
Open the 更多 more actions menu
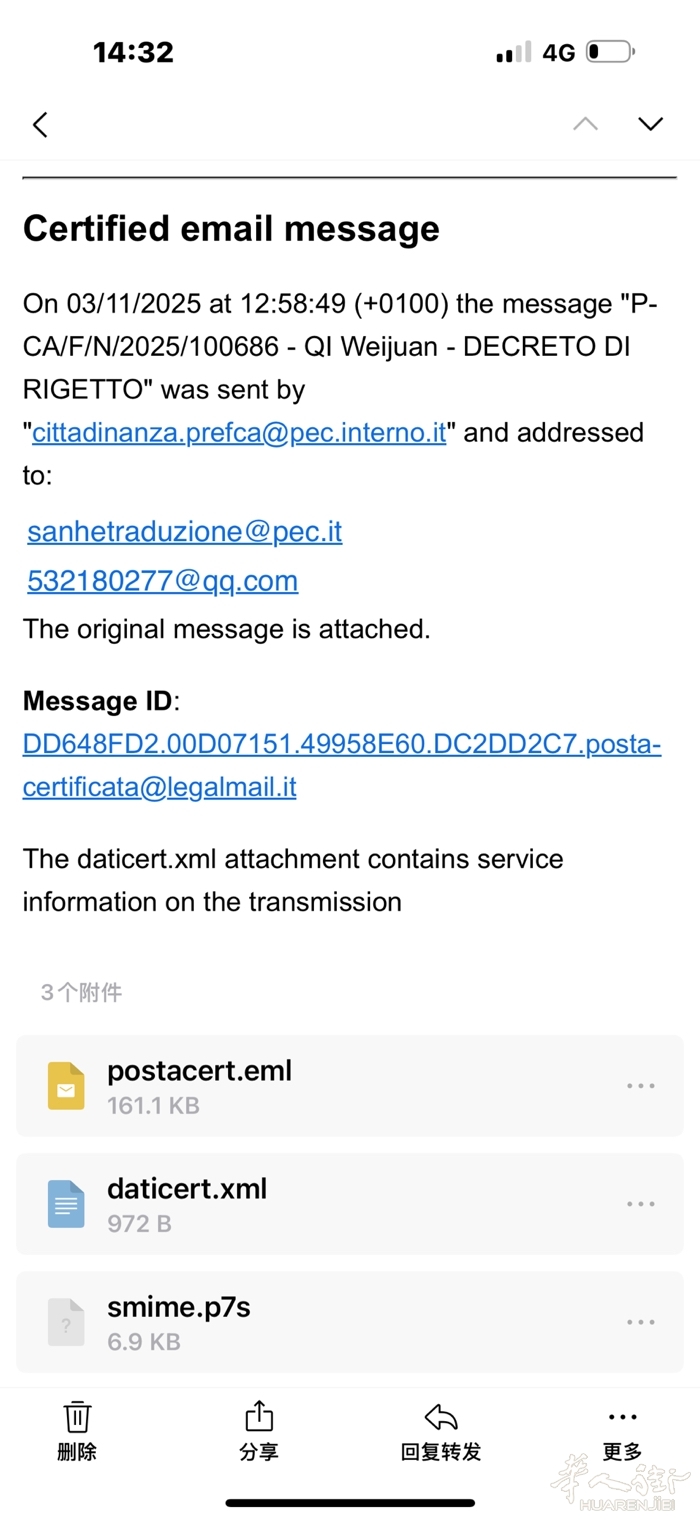[622, 1430]
